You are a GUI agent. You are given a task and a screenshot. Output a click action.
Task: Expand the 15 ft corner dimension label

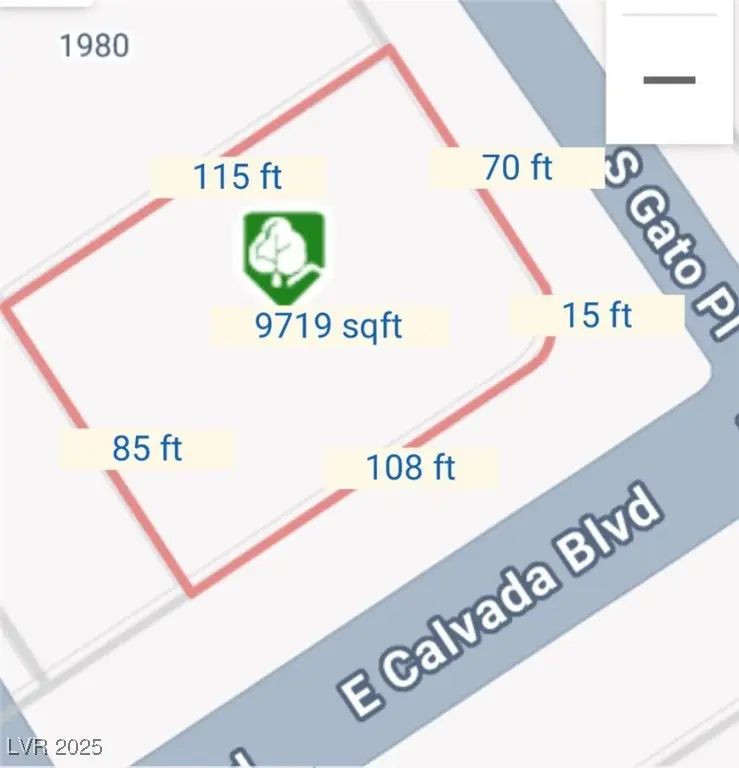[597, 315]
